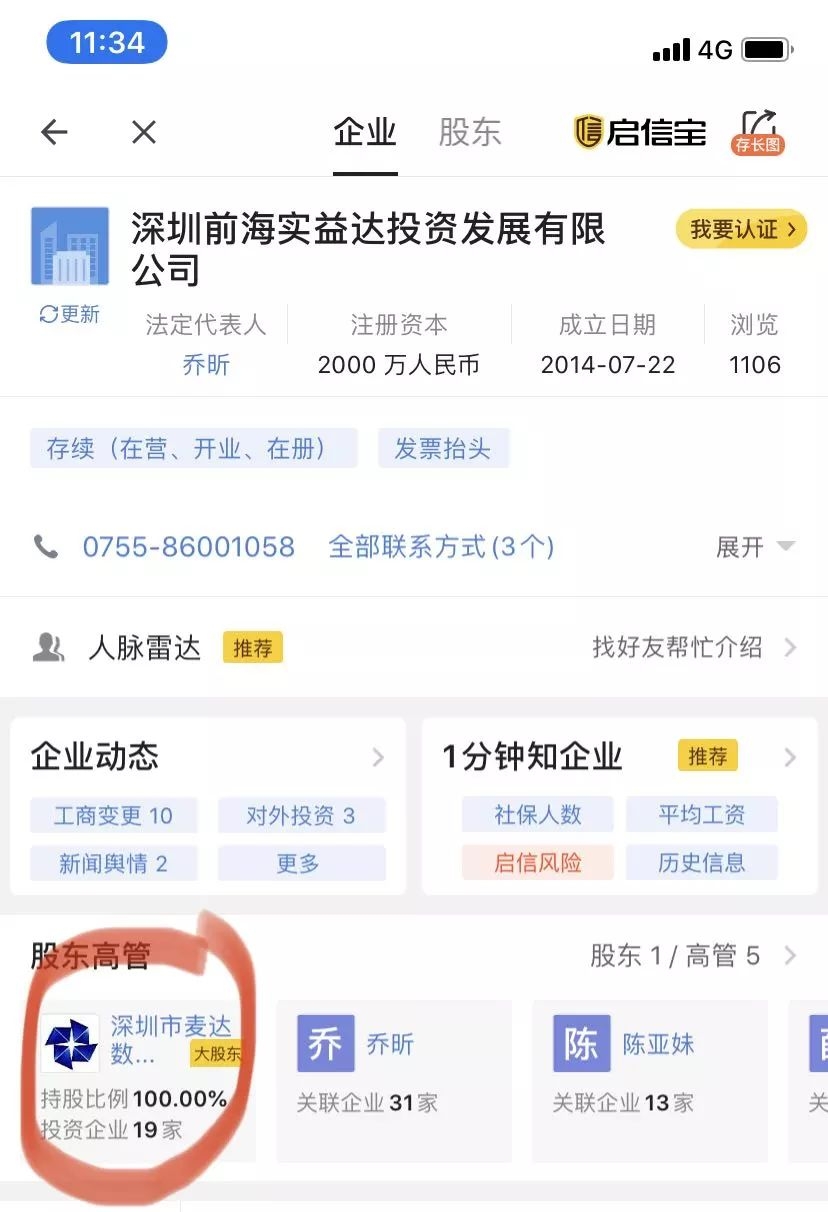828x1212 pixels.
Task: Open 历史信息
Action: (x=701, y=863)
